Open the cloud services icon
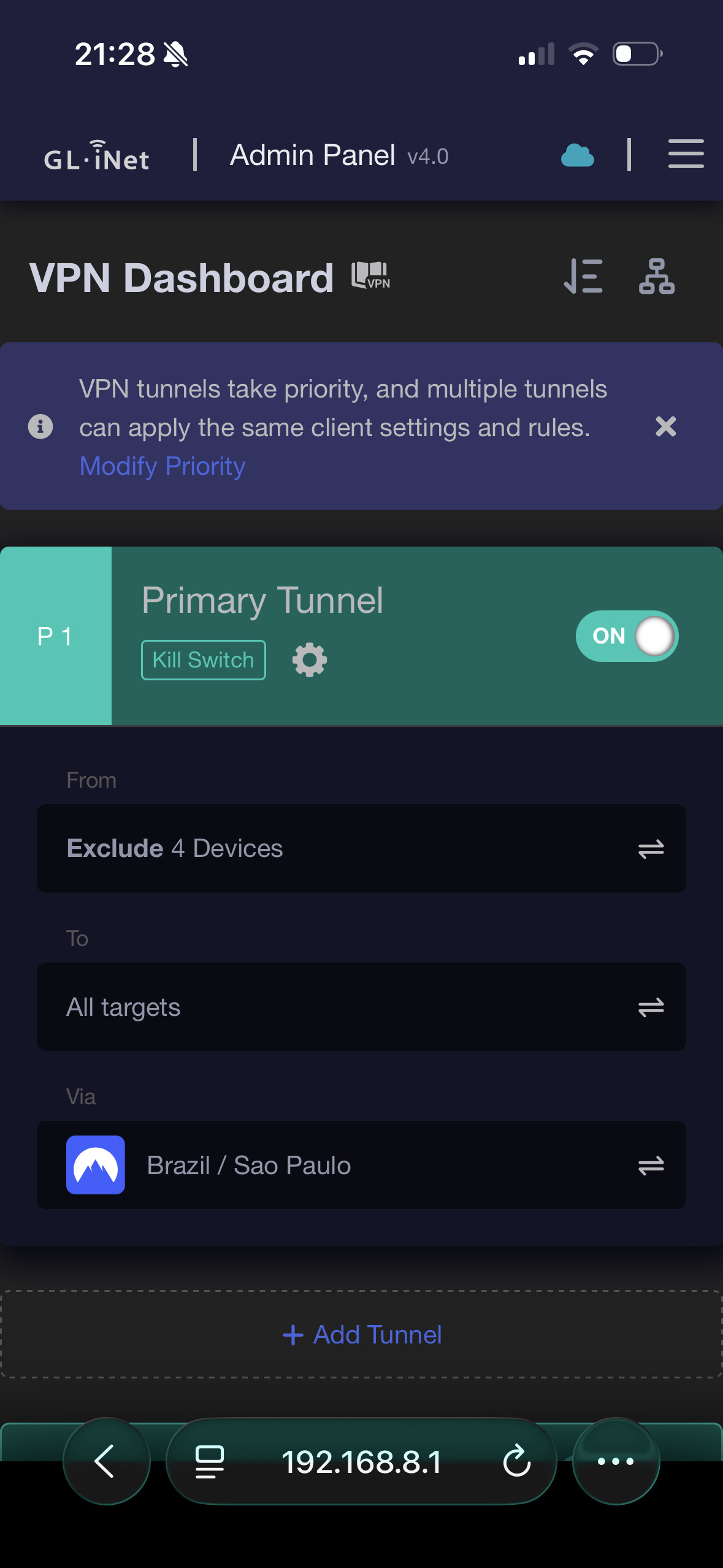This screenshot has width=723, height=1568. coord(578,156)
